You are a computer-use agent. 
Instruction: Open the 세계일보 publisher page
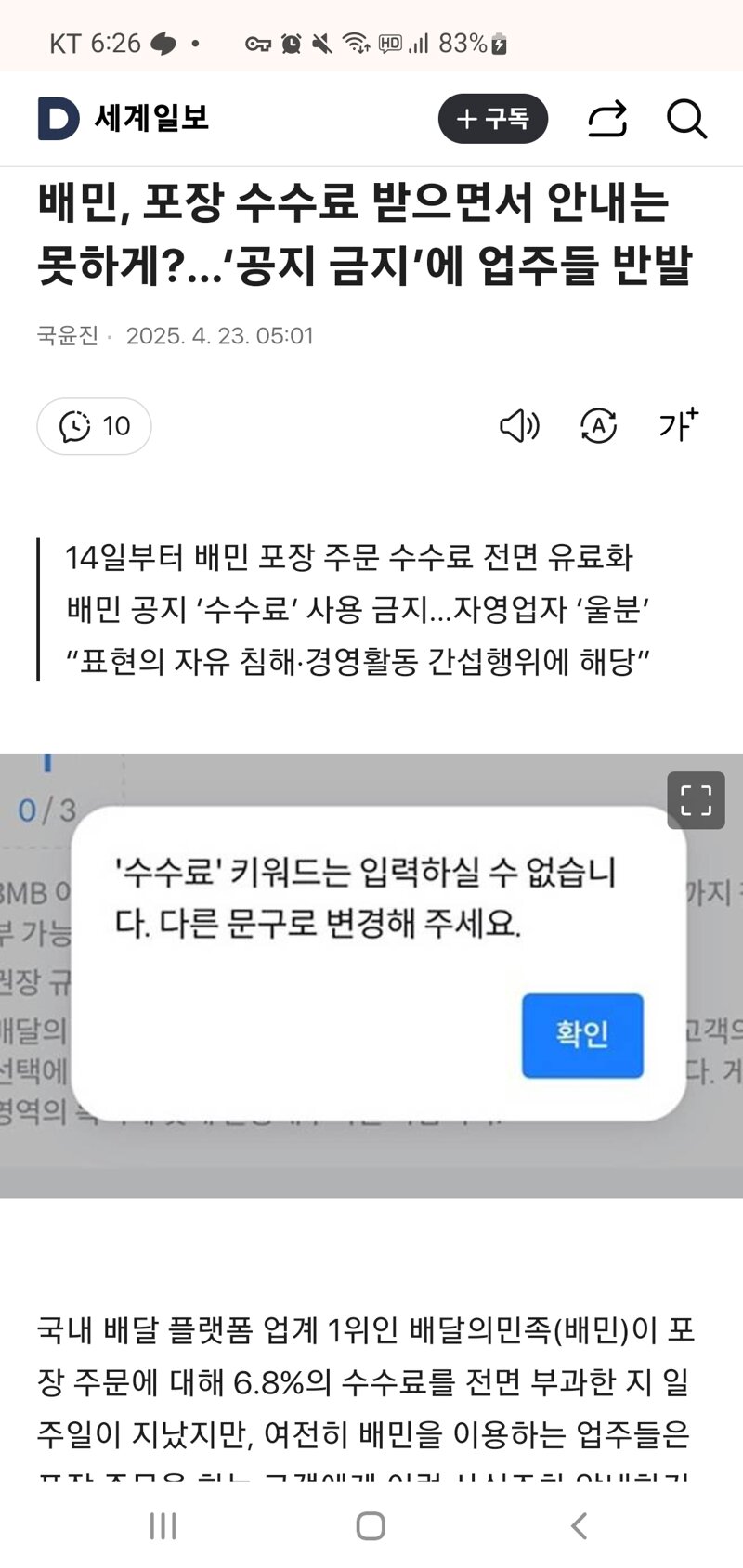(x=124, y=119)
